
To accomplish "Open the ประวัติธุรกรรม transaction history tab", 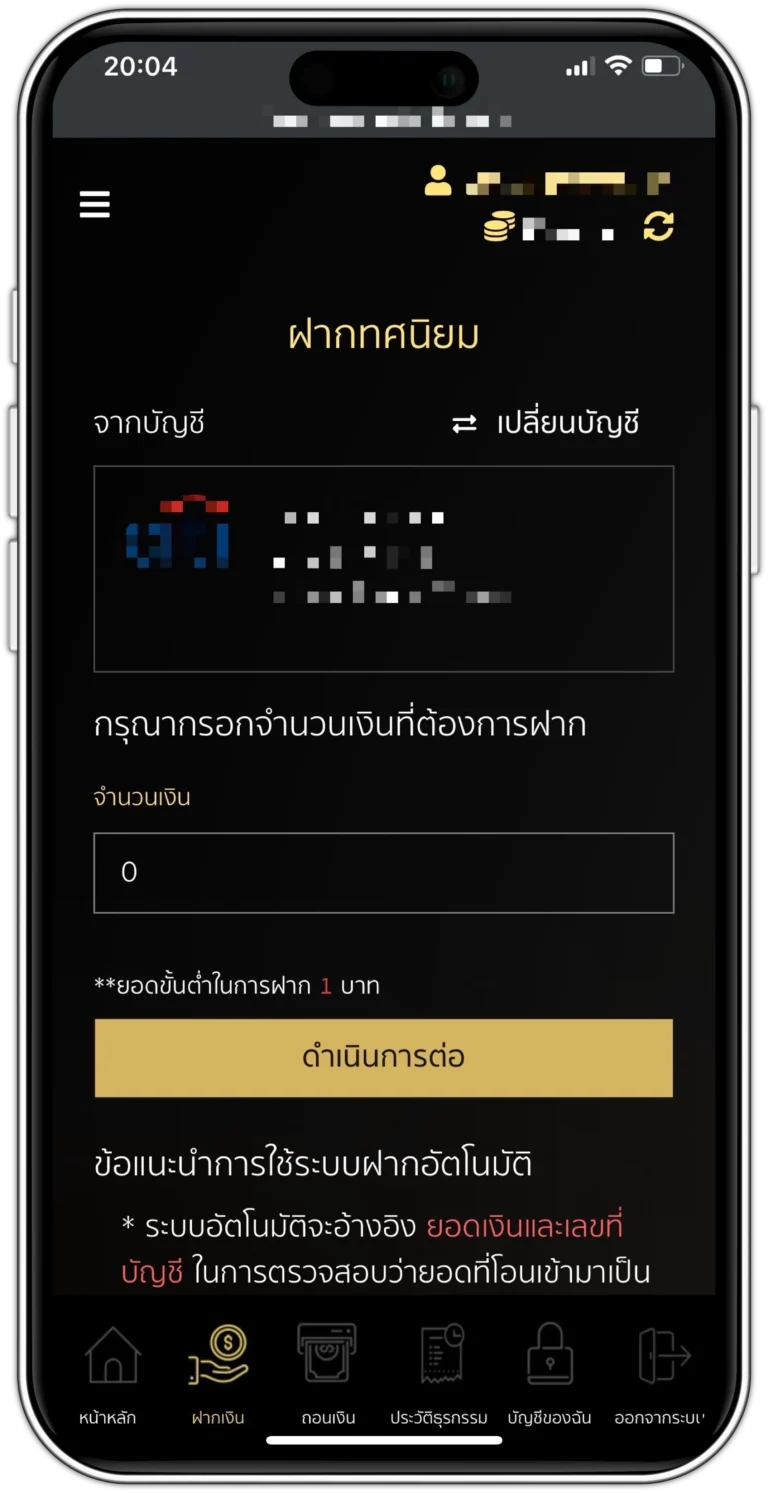I will click(439, 1372).
